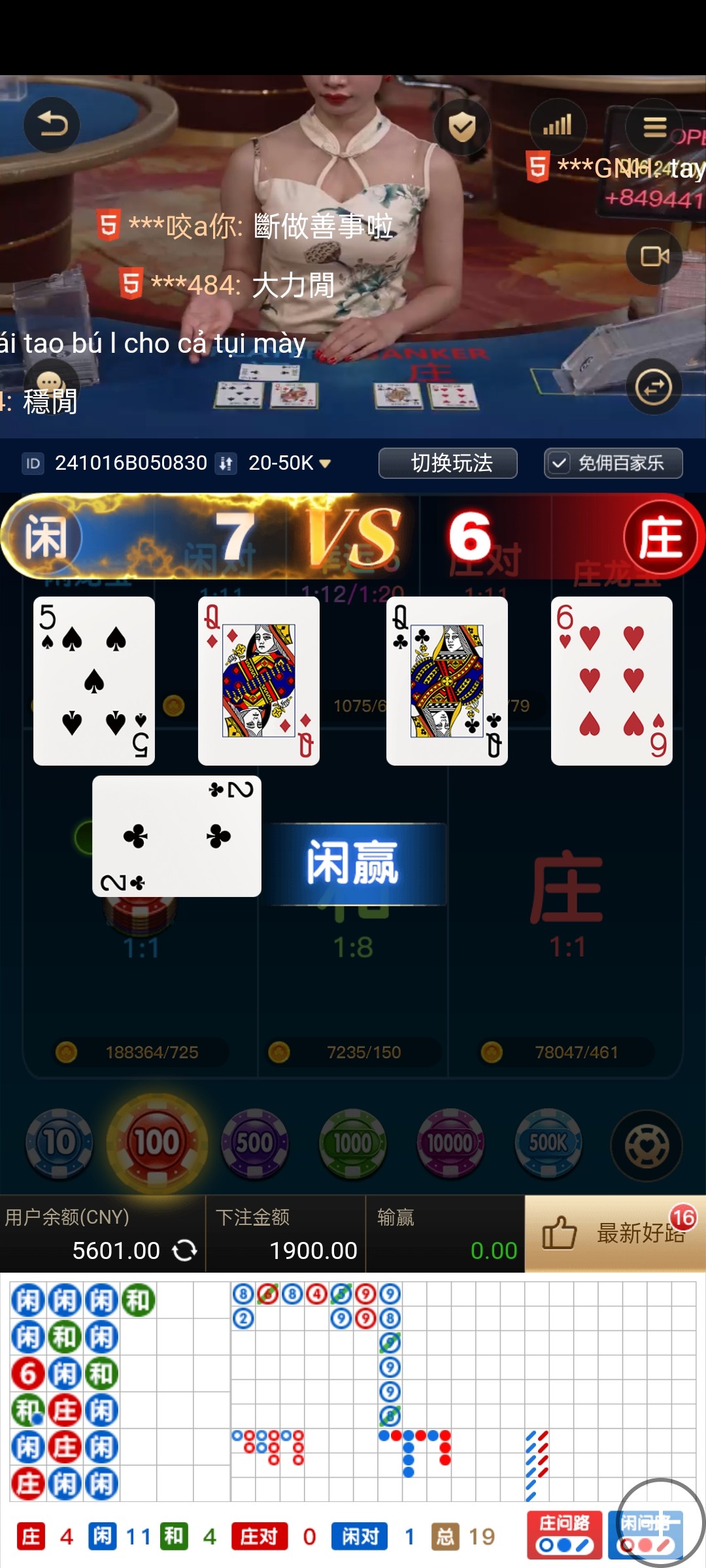This screenshot has width=706, height=1568.
Task: Select the 500 chip
Action: (255, 1143)
